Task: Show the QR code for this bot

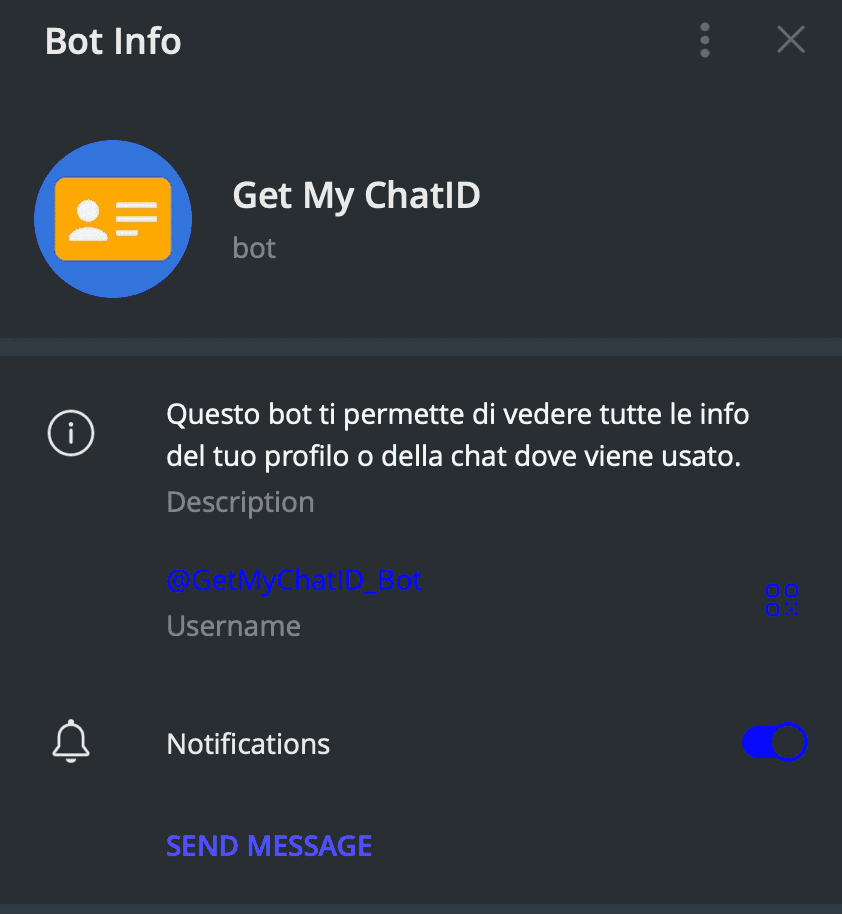Action: click(781, 599)
